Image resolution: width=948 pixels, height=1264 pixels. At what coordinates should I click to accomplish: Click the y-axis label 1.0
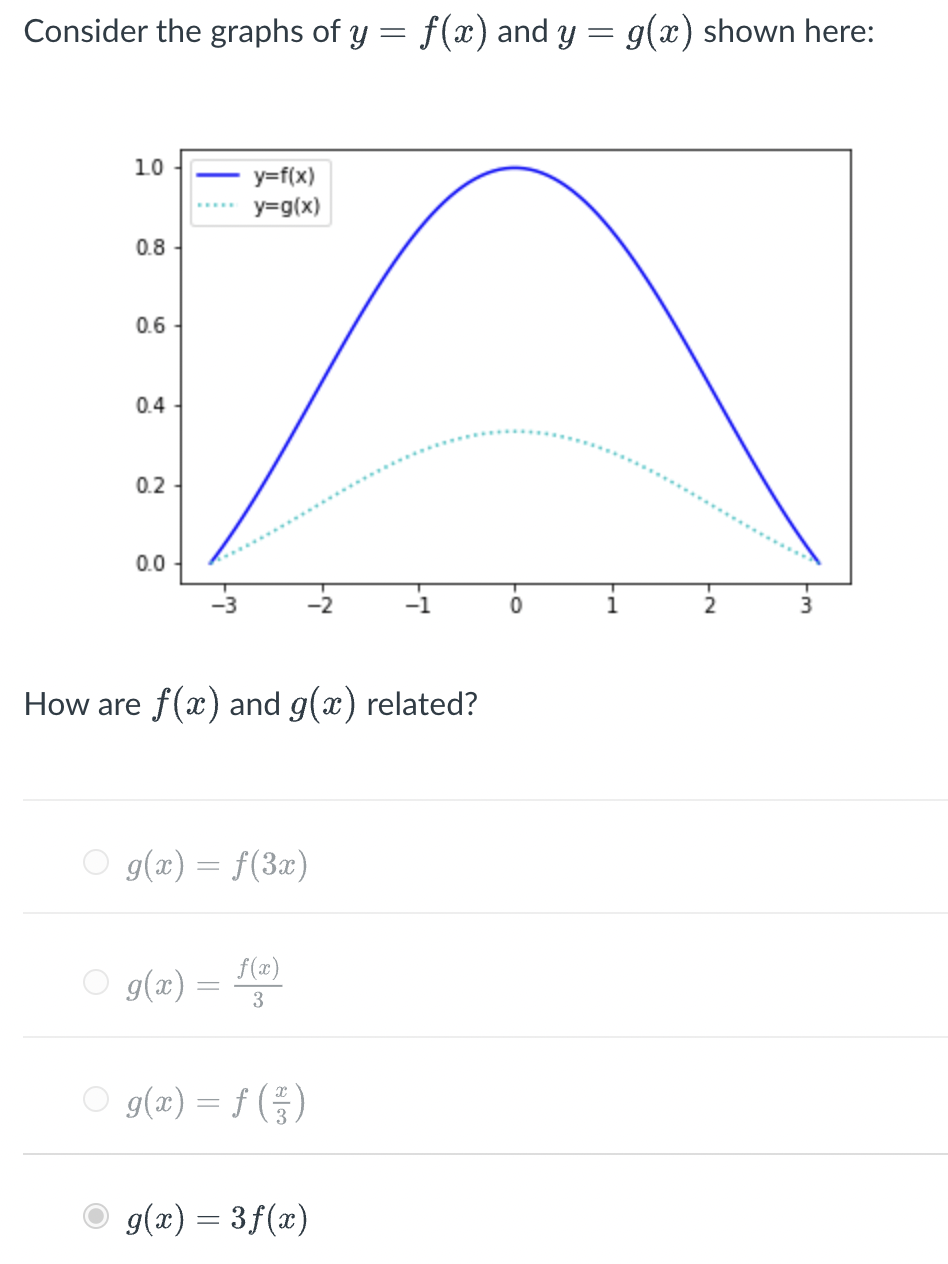148,167
